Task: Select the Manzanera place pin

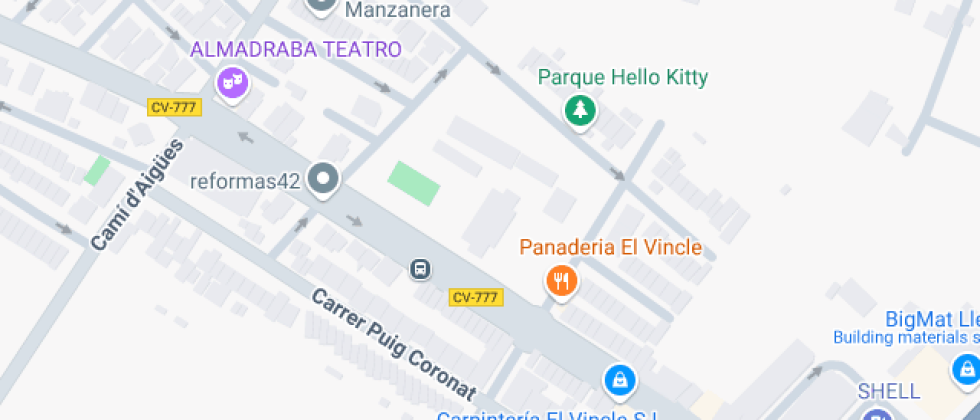Action: pyautogui.click(x=322, y=5)
